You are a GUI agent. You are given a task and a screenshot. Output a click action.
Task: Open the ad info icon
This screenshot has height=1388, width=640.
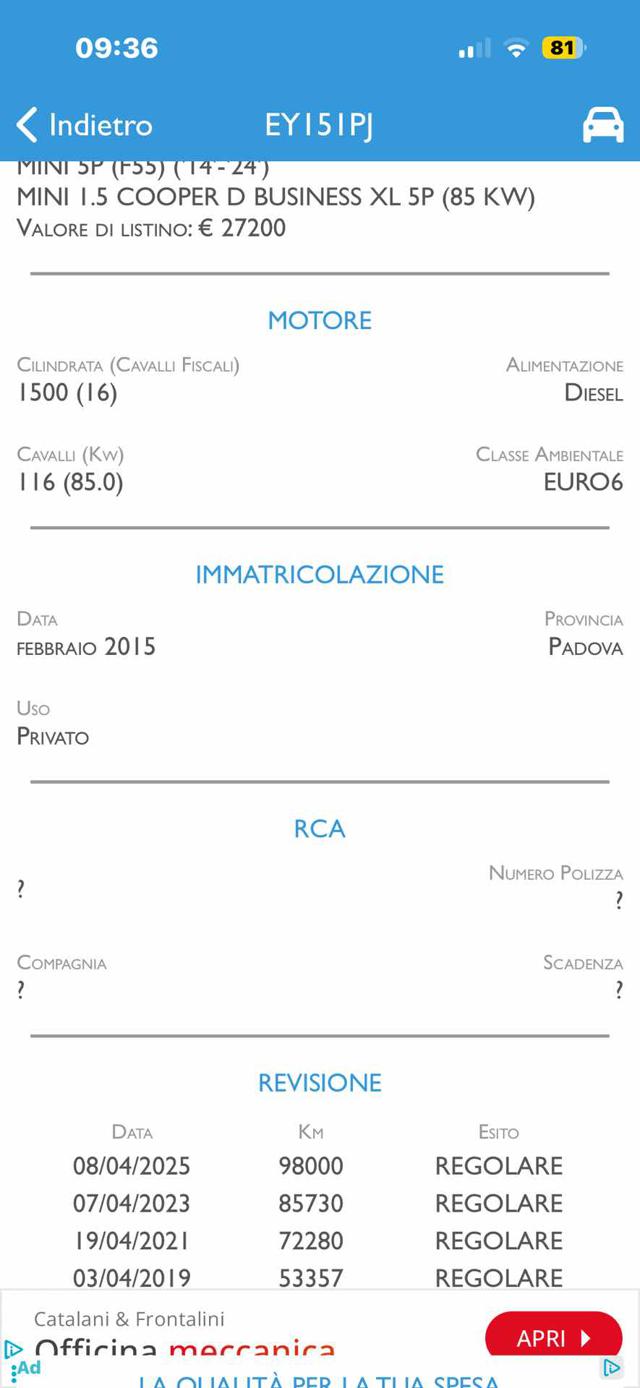click(x=14, y=1348)
